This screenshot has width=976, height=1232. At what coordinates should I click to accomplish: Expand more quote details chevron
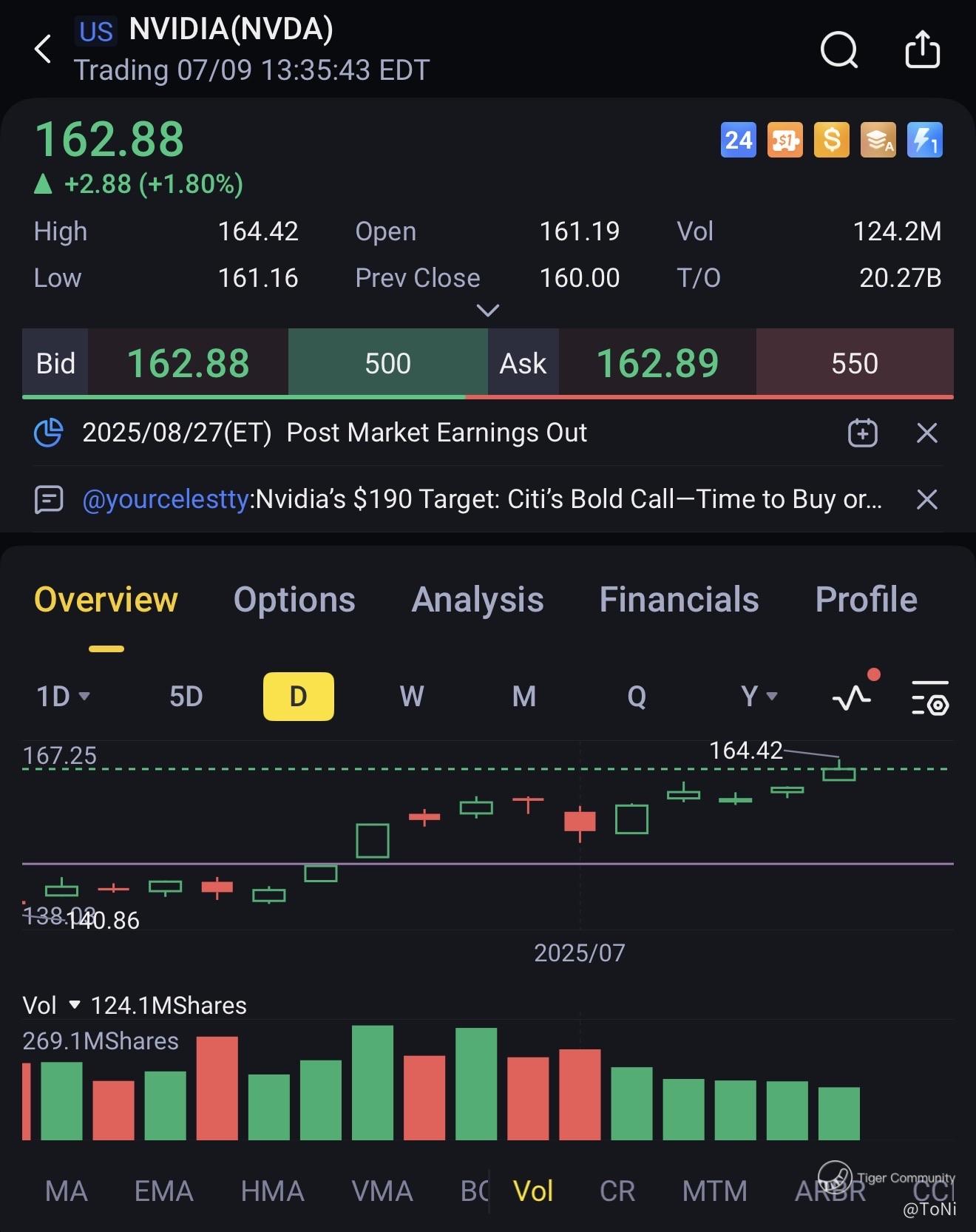click(488, 310)
